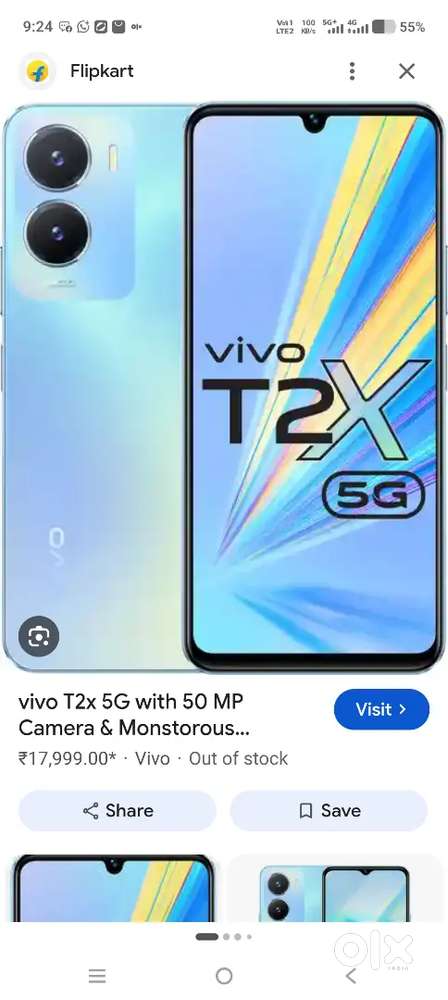448x1000 pixels.
Task: Save the image to collection
Action: pos(329,811)
